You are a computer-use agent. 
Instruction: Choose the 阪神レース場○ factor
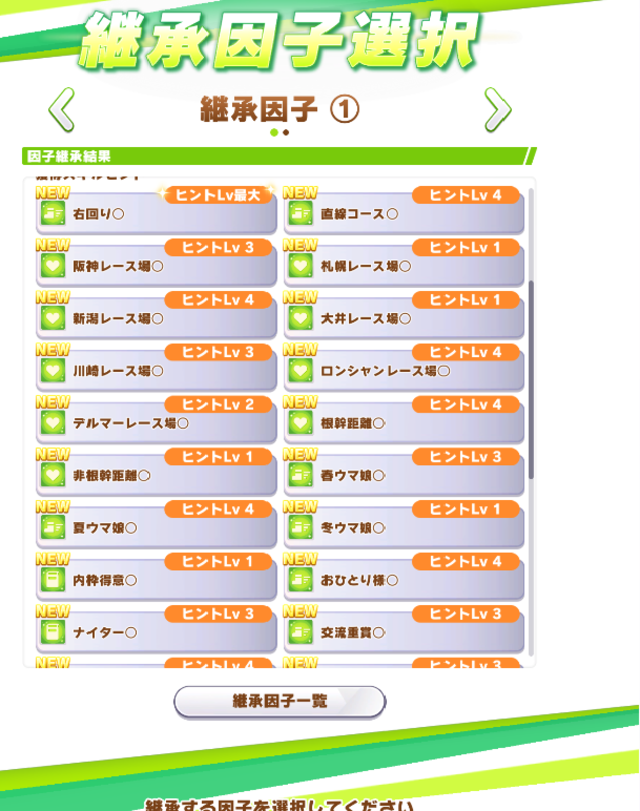click(x=156, y=262)
